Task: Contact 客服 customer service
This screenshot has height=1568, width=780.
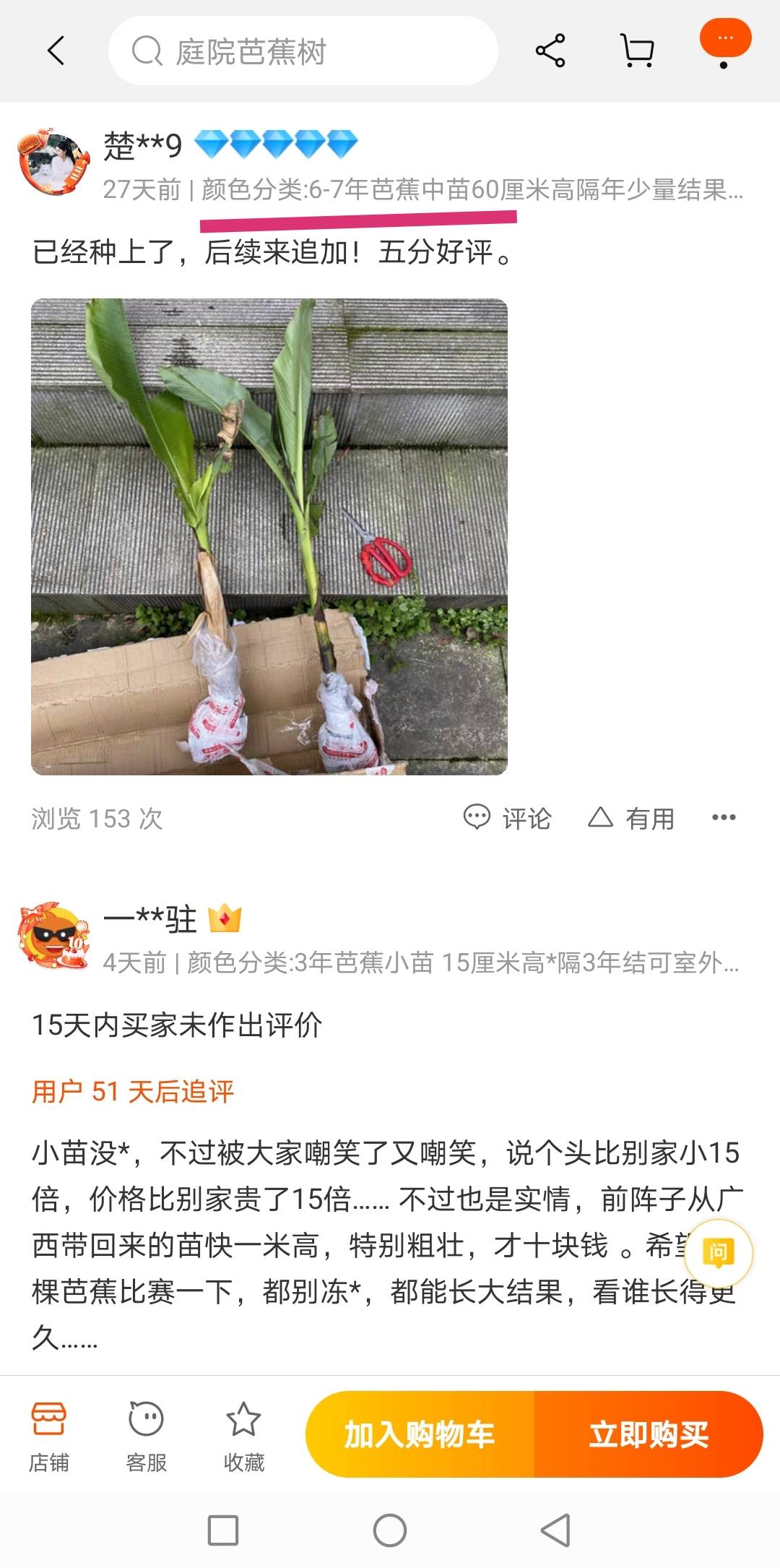Action: point(146,1436)
